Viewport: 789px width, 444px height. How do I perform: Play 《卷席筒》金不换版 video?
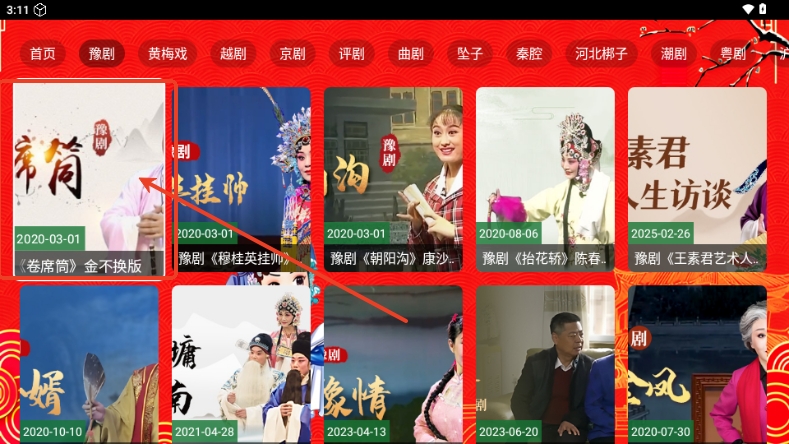tap(89, 180)
